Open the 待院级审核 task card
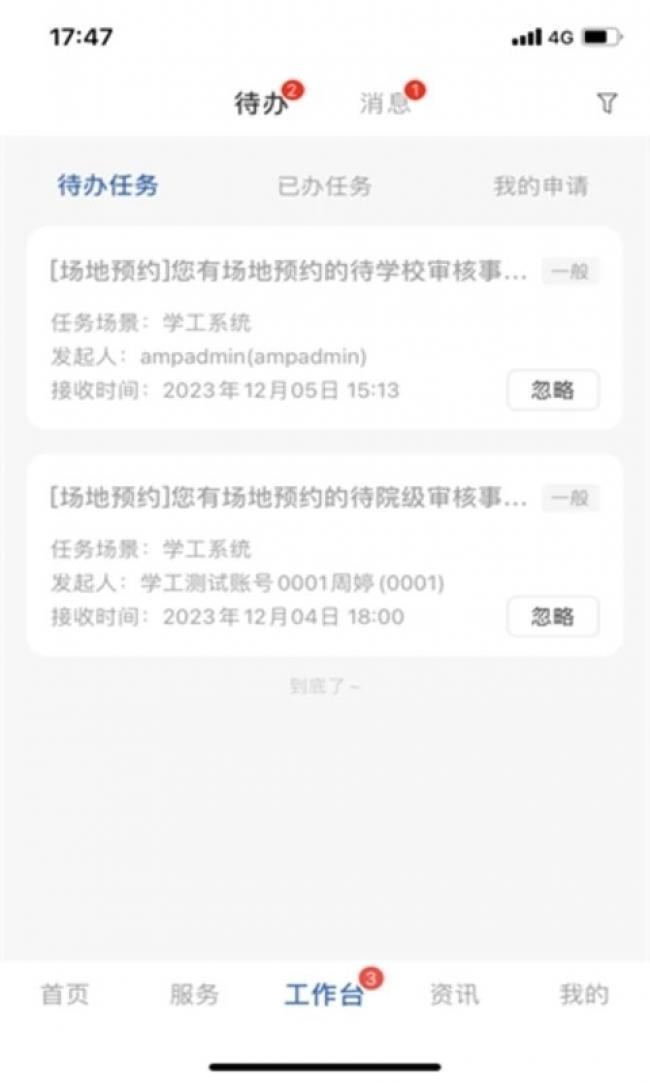This screenshot has width=650, height=1083. (x=325, y=555)
